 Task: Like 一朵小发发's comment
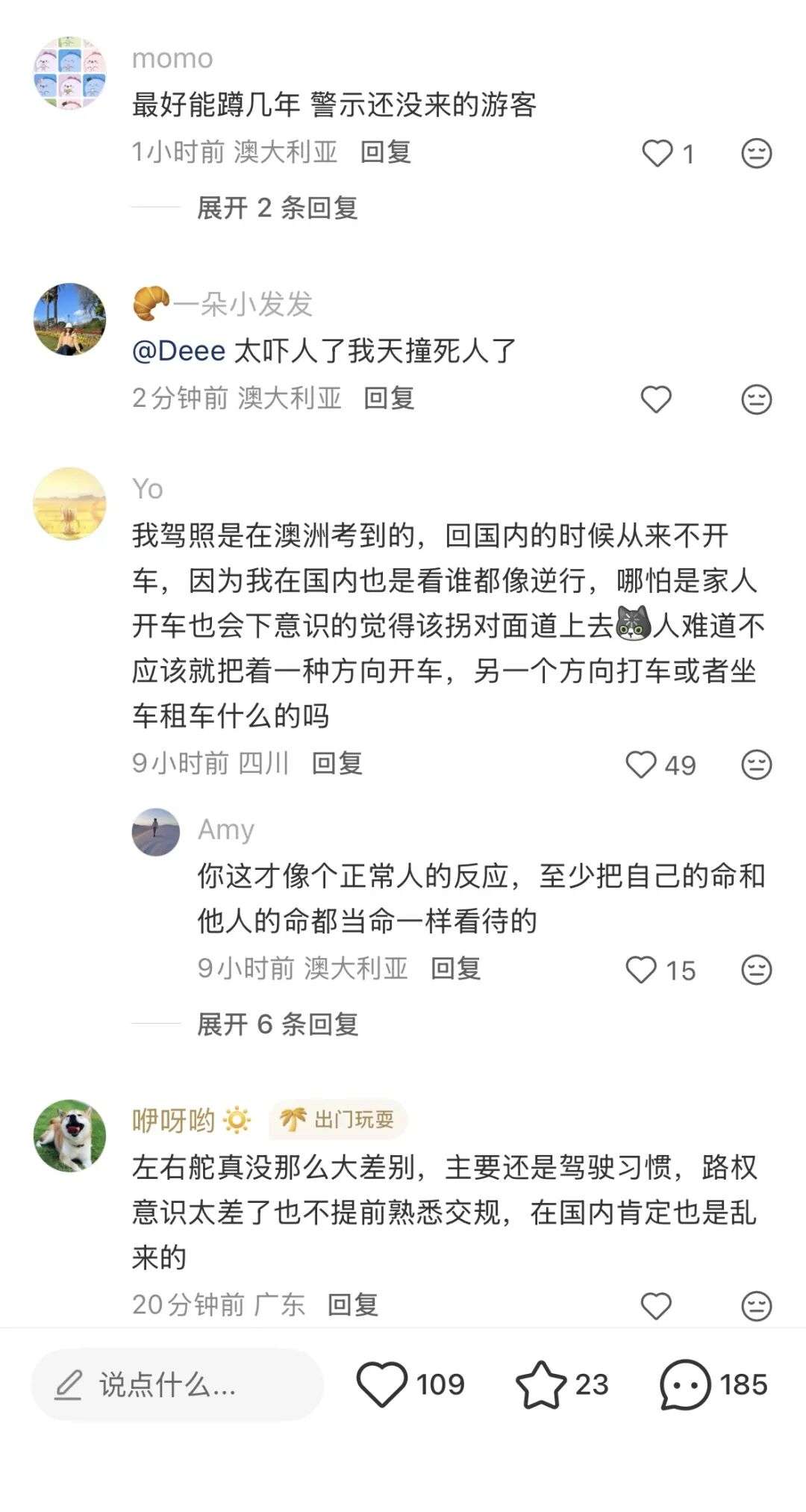pos(656,399)
